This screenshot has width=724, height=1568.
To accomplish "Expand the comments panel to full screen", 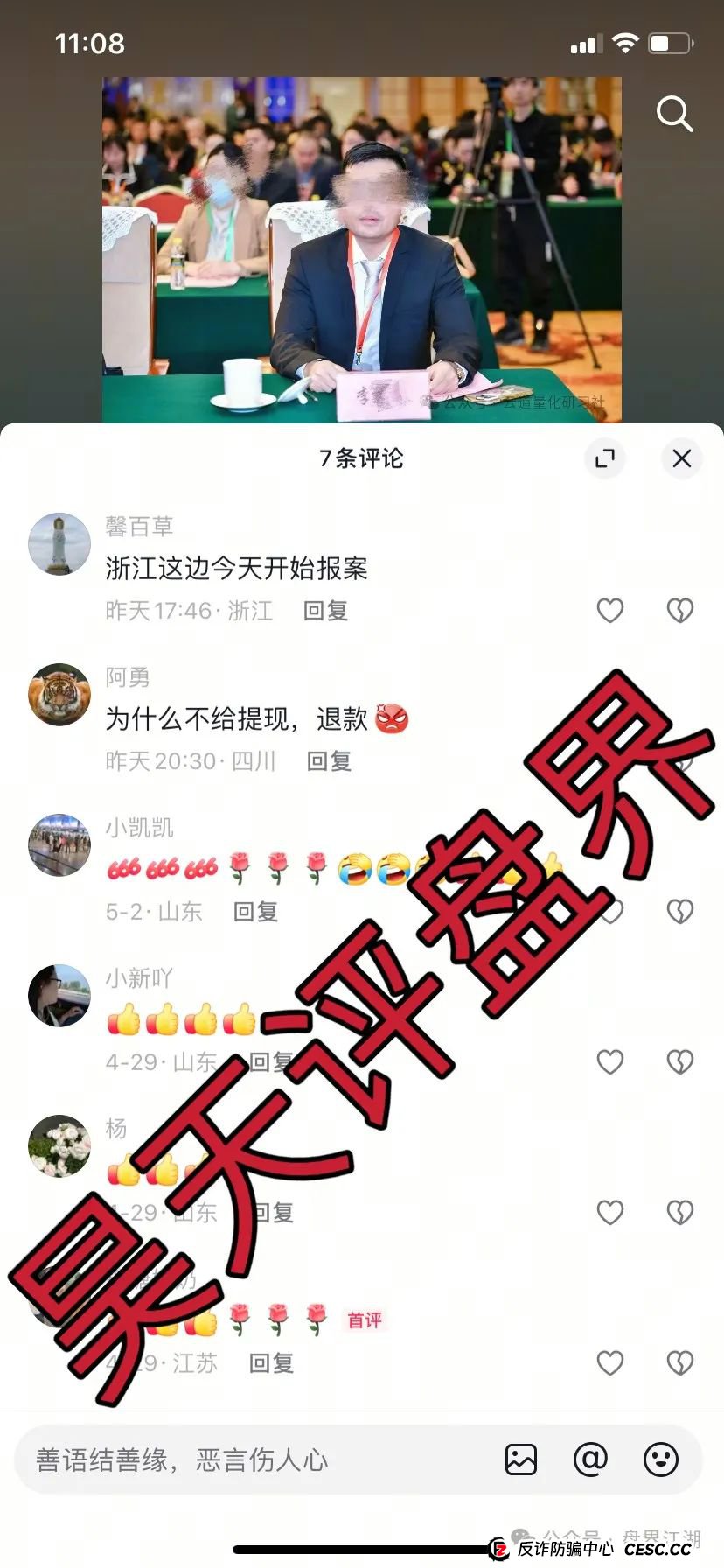I will coord(605,458).
